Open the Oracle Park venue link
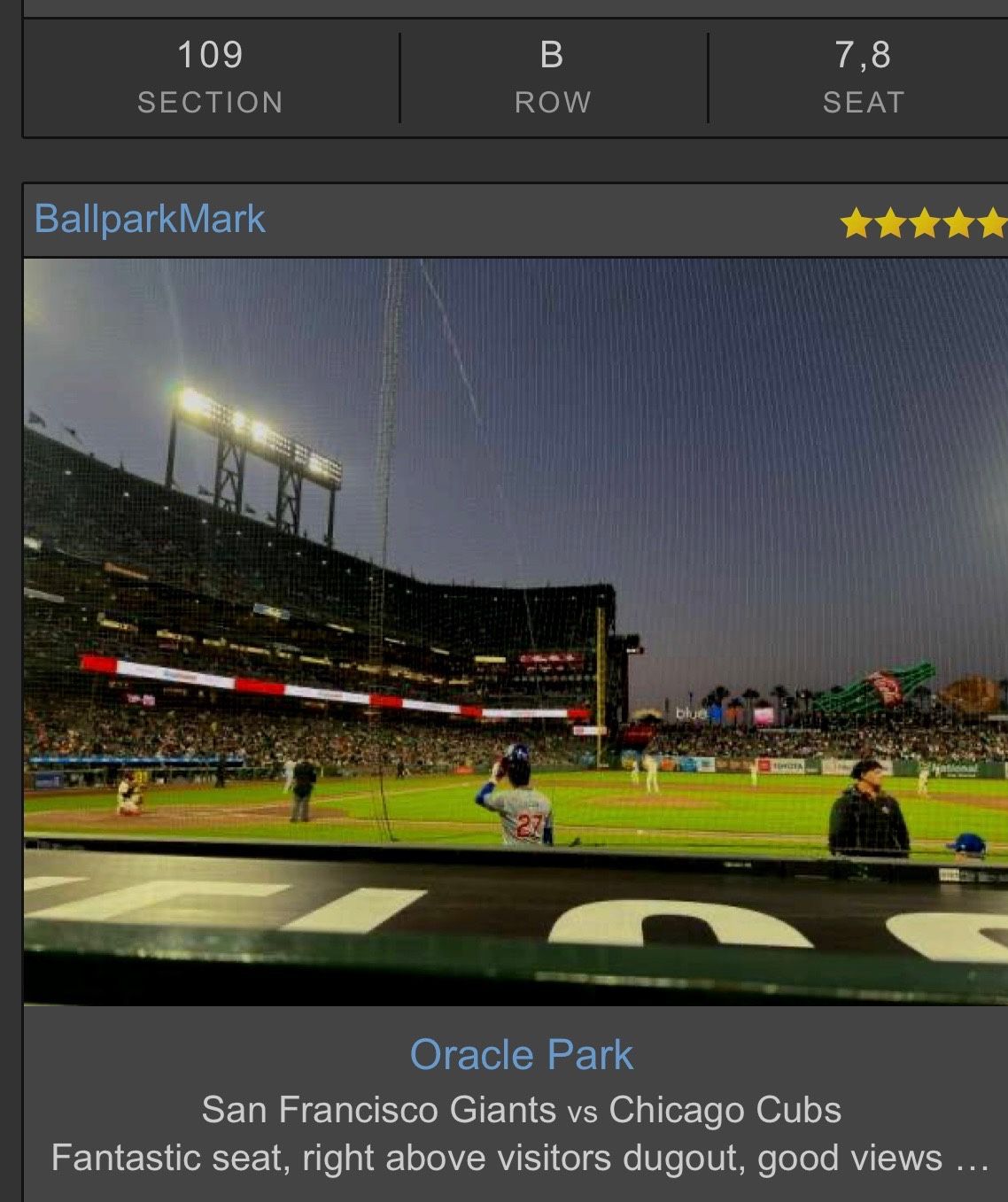This screenshot has width=1008, height=1202. point(521,1055)
